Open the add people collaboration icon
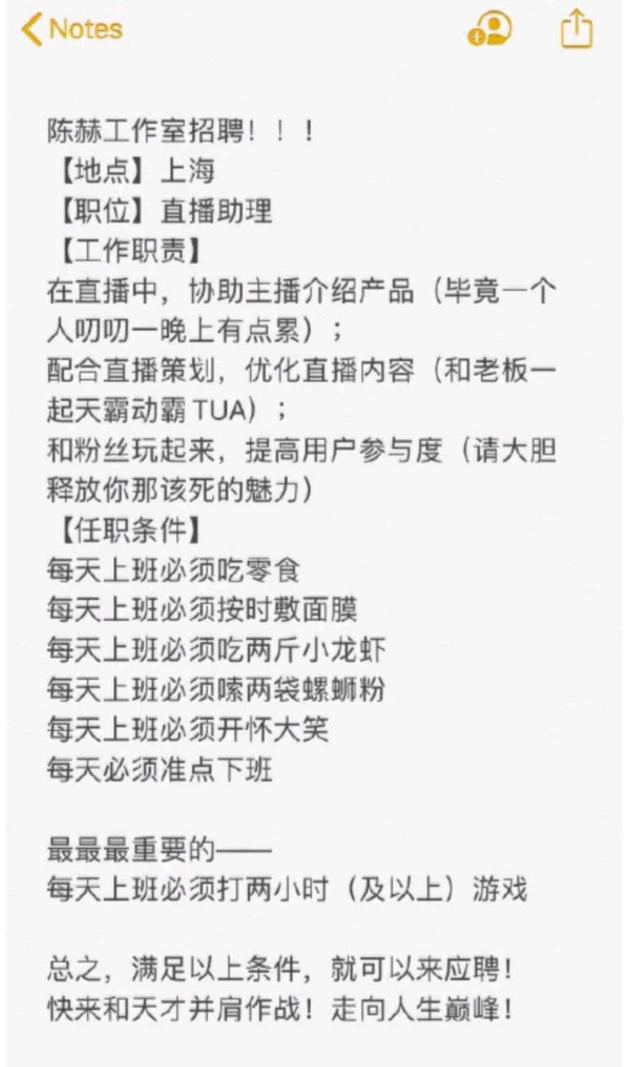Viewport: 640px width, 1067px height. 490,29
